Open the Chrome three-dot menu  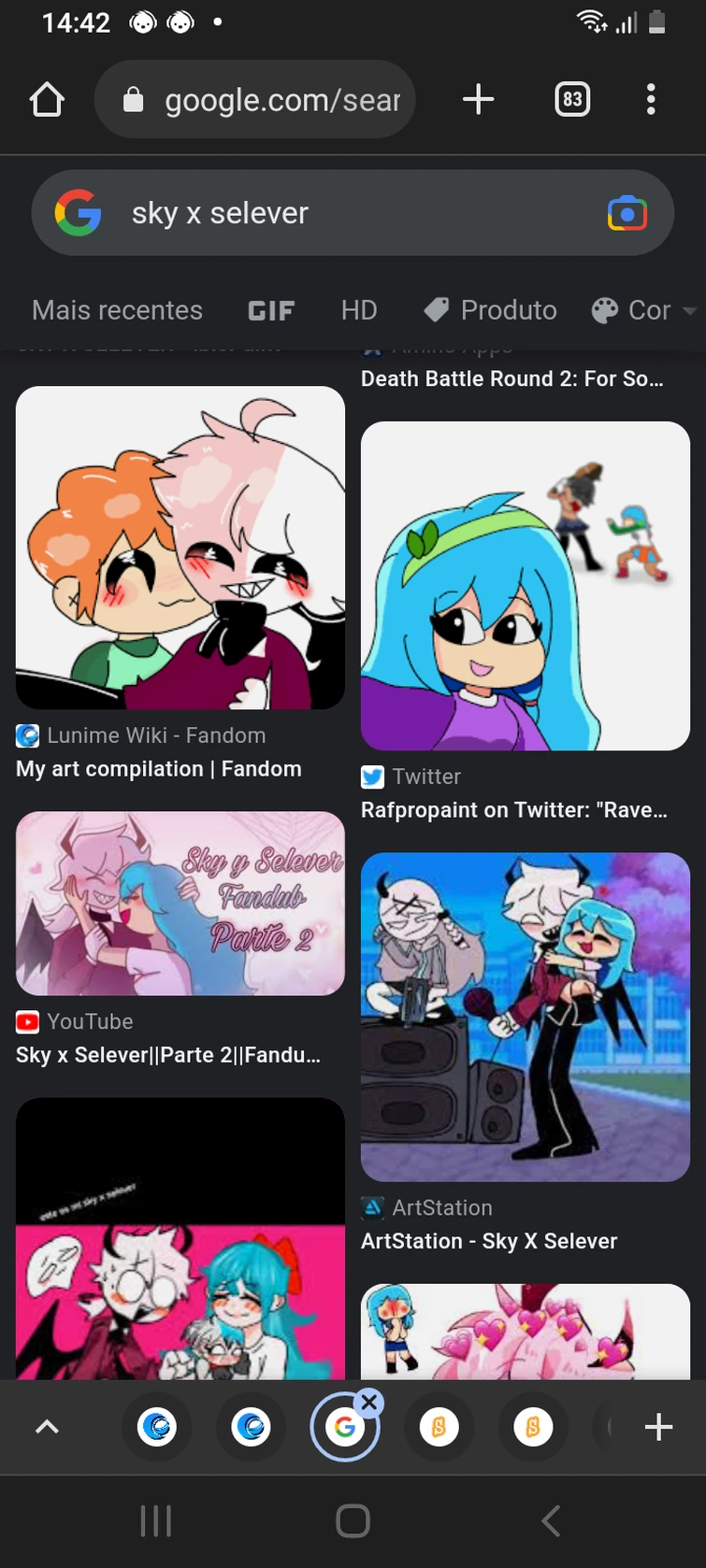650,99
